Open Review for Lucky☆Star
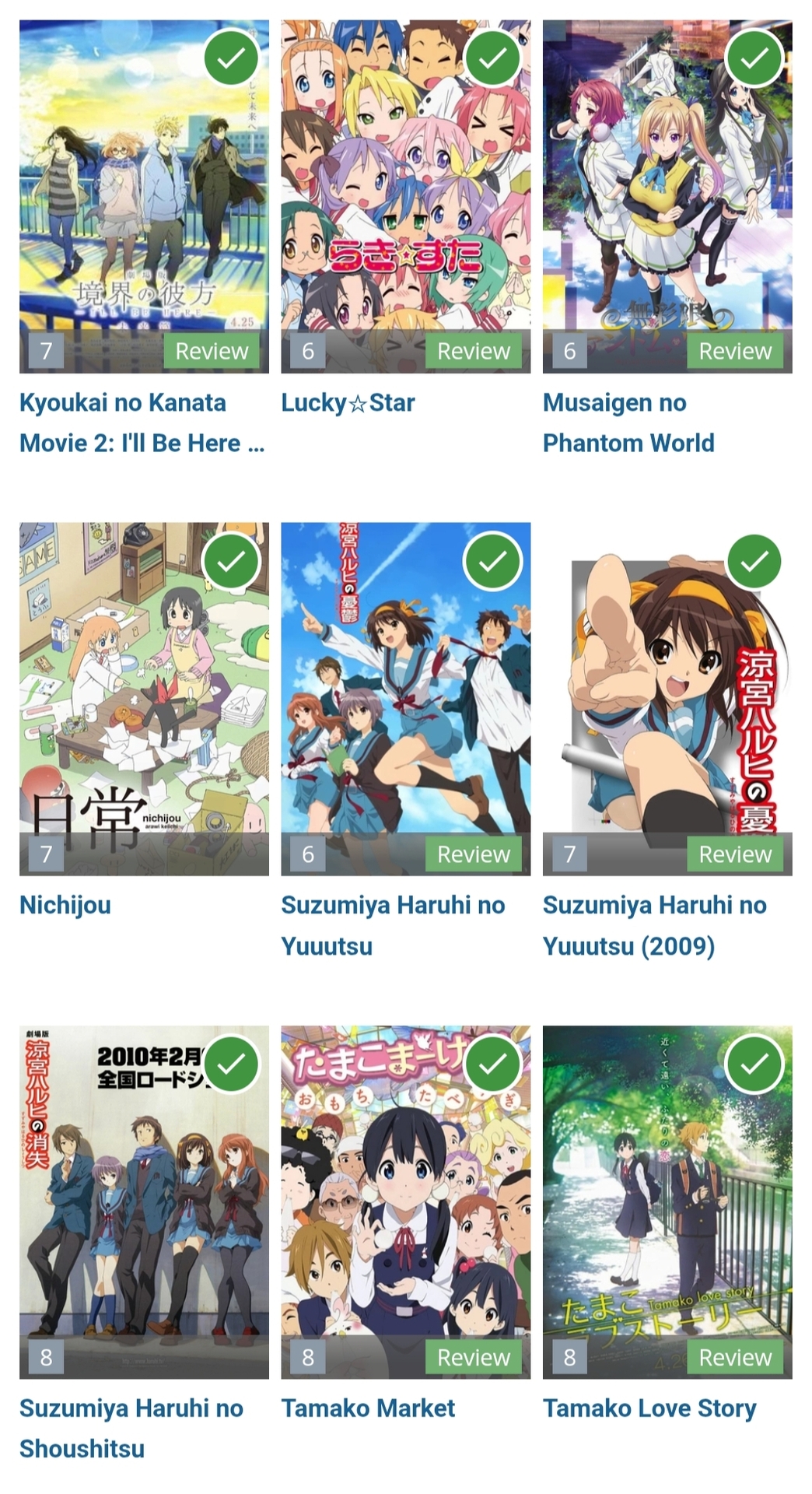The image size is (812, 1494). pos(473,351)
